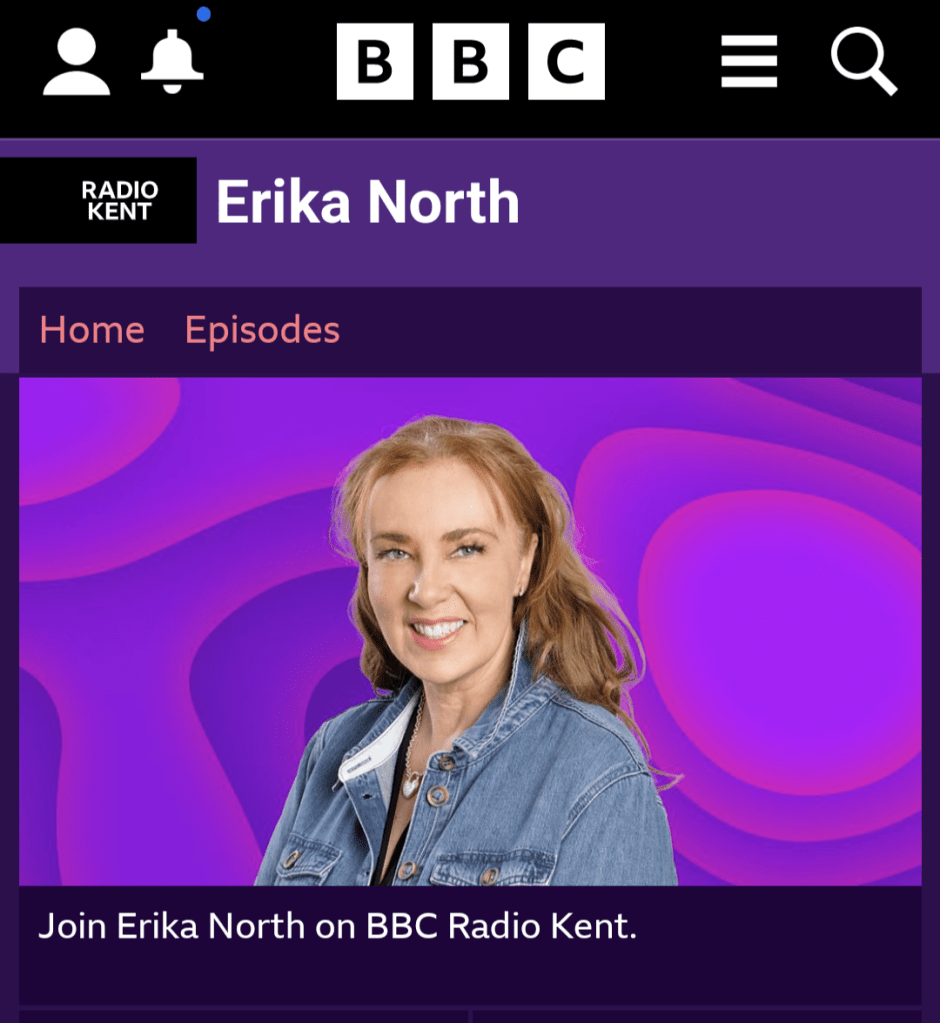This screenshot has height=1023, width=940.
Task: Open the notifications bell
Action: (x=172, y=62)
